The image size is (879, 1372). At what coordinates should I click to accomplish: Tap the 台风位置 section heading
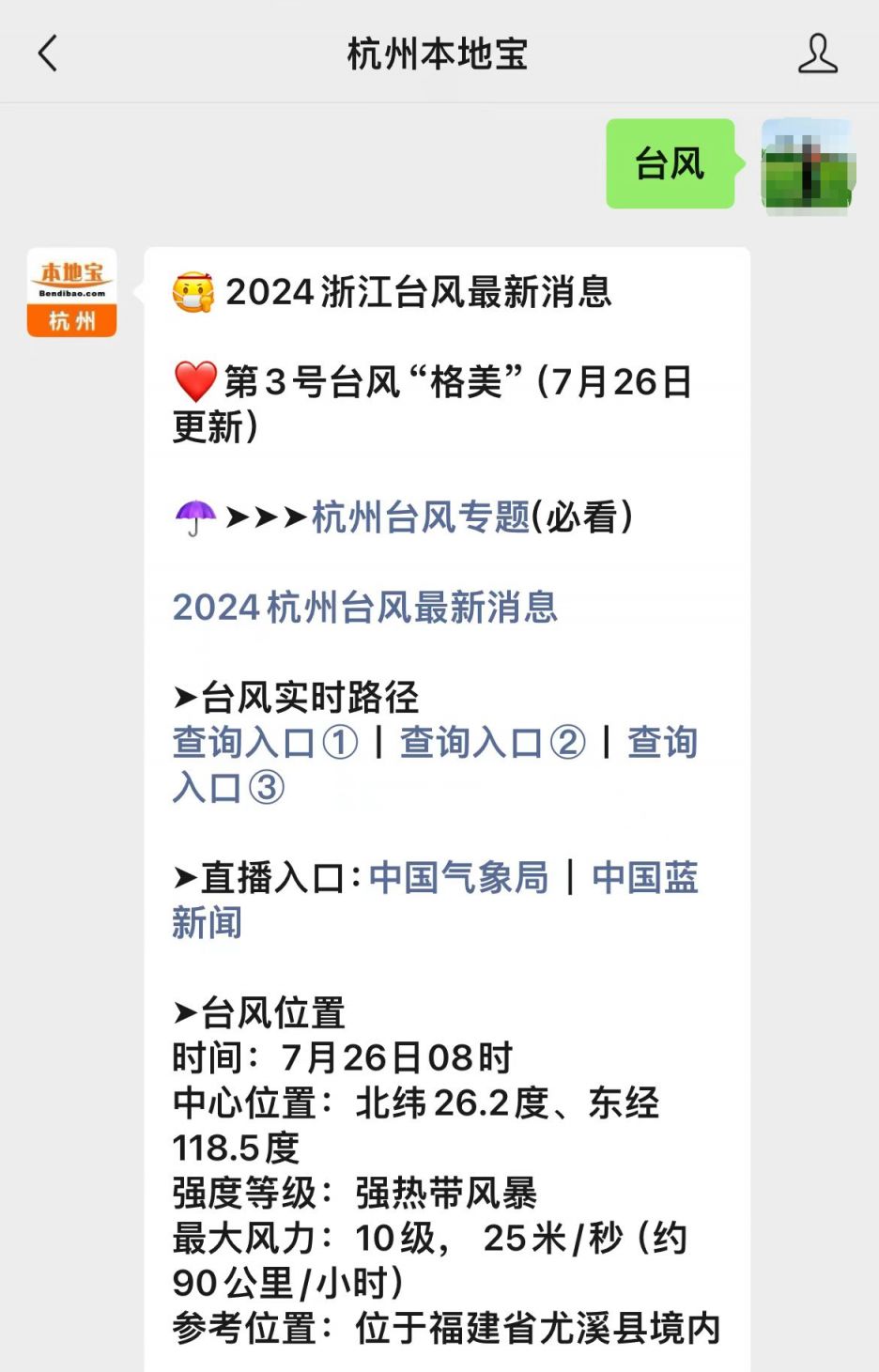tap(260, 1012)
